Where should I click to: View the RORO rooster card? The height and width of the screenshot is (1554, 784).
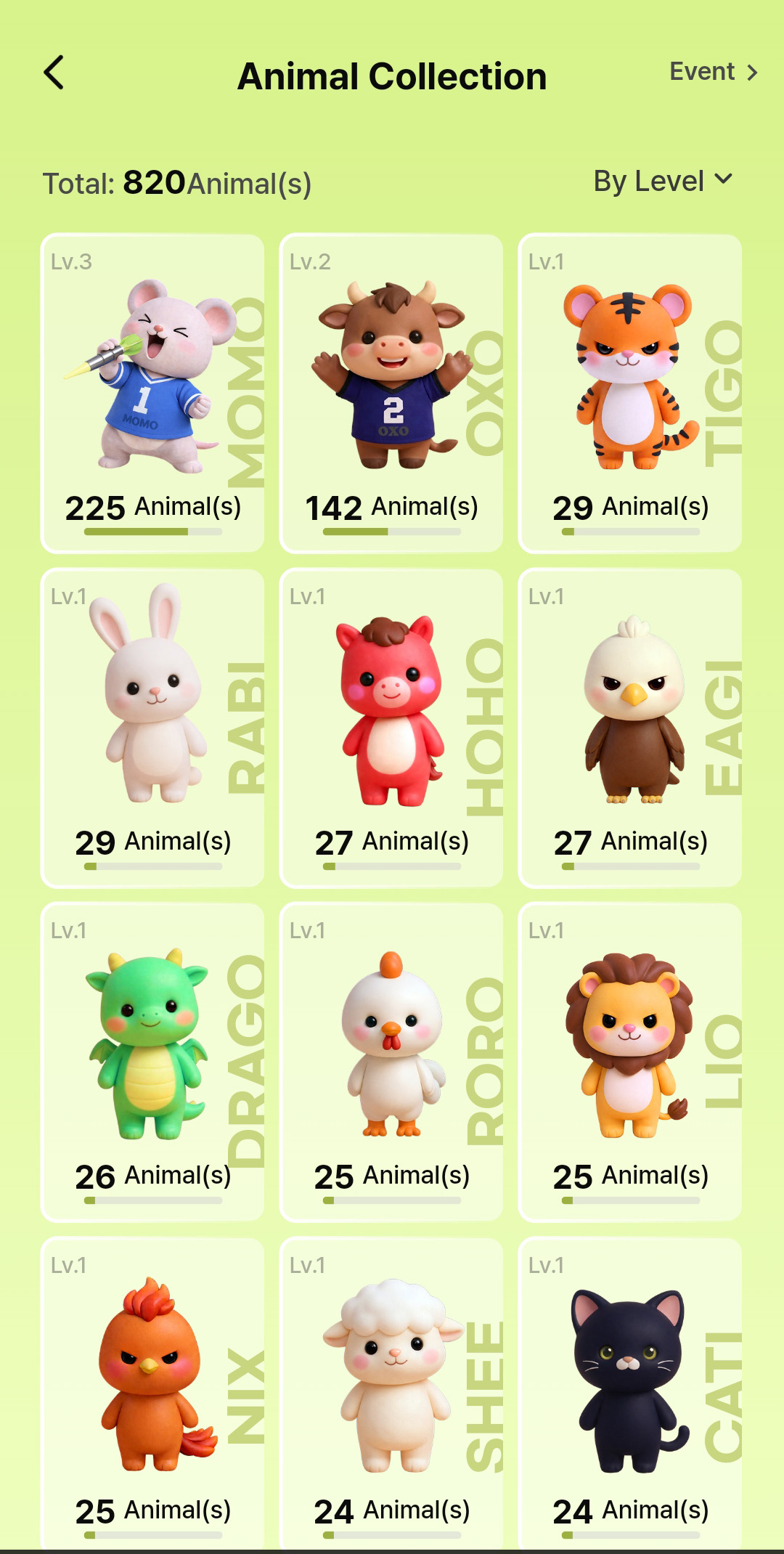tap(391, 1061)
